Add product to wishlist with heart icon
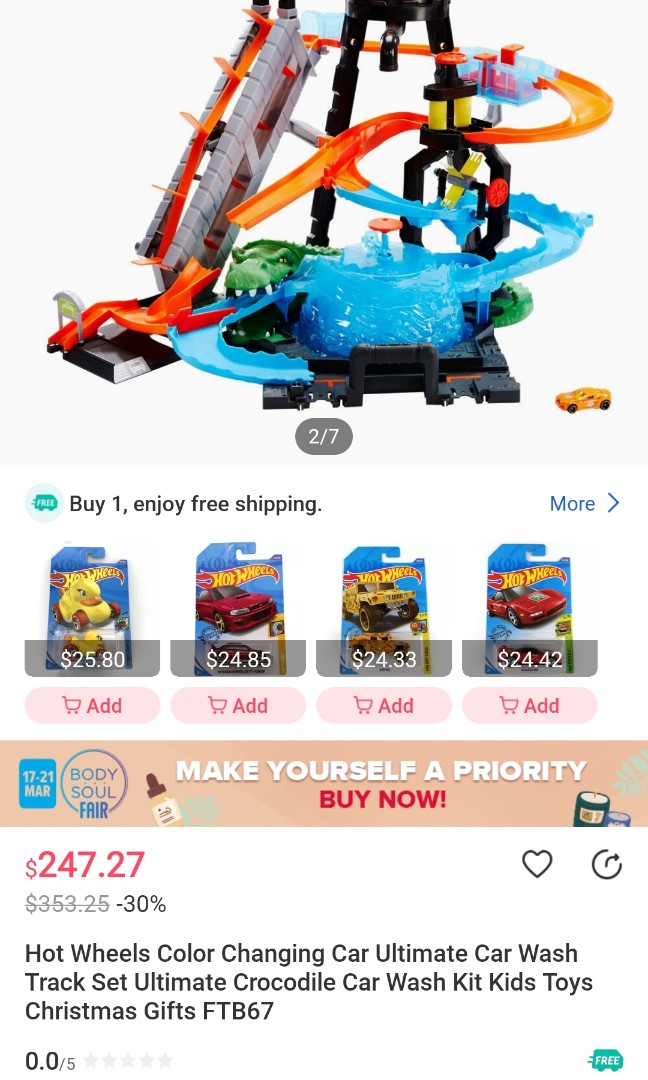 tap(537, 864)
